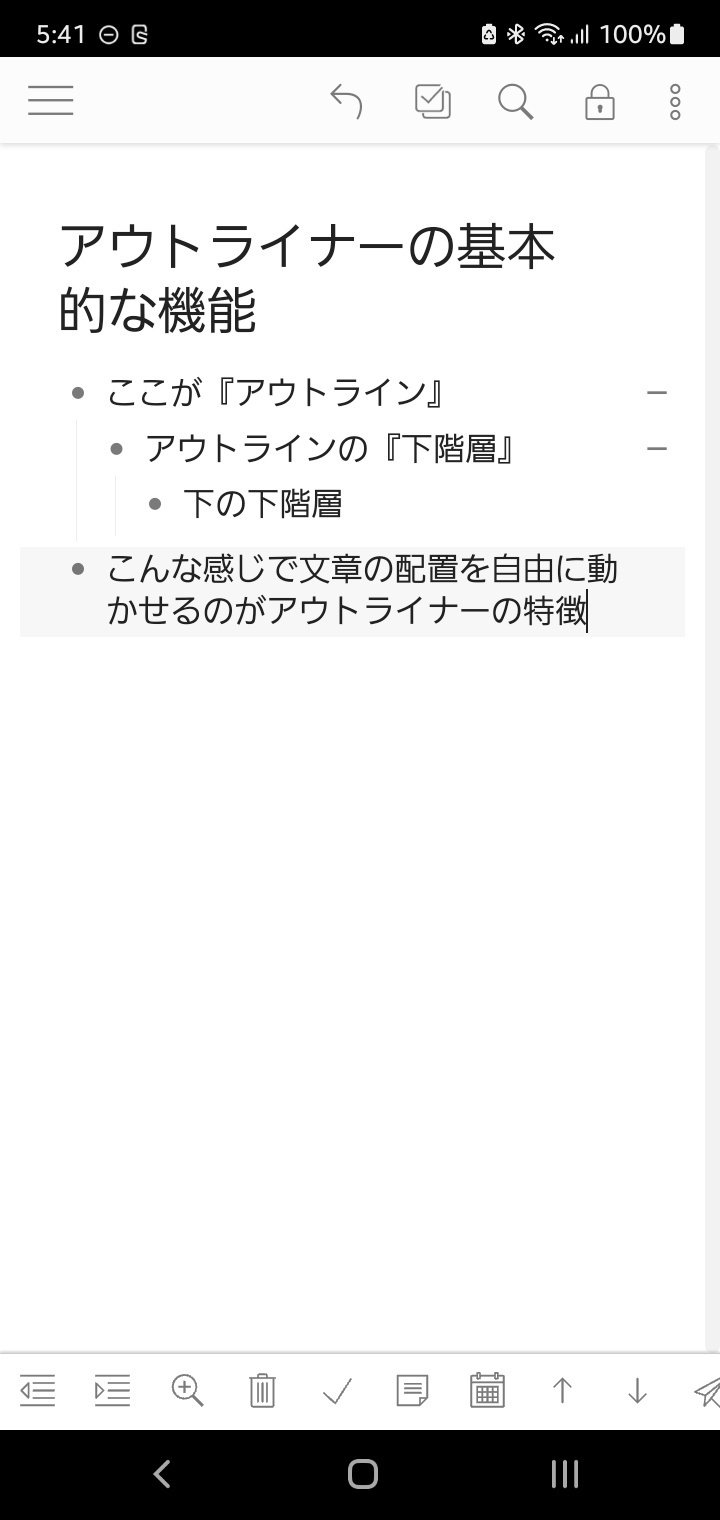Move the item up
This screenshot has height=1520, width=720.
(x=562, y=1391)
